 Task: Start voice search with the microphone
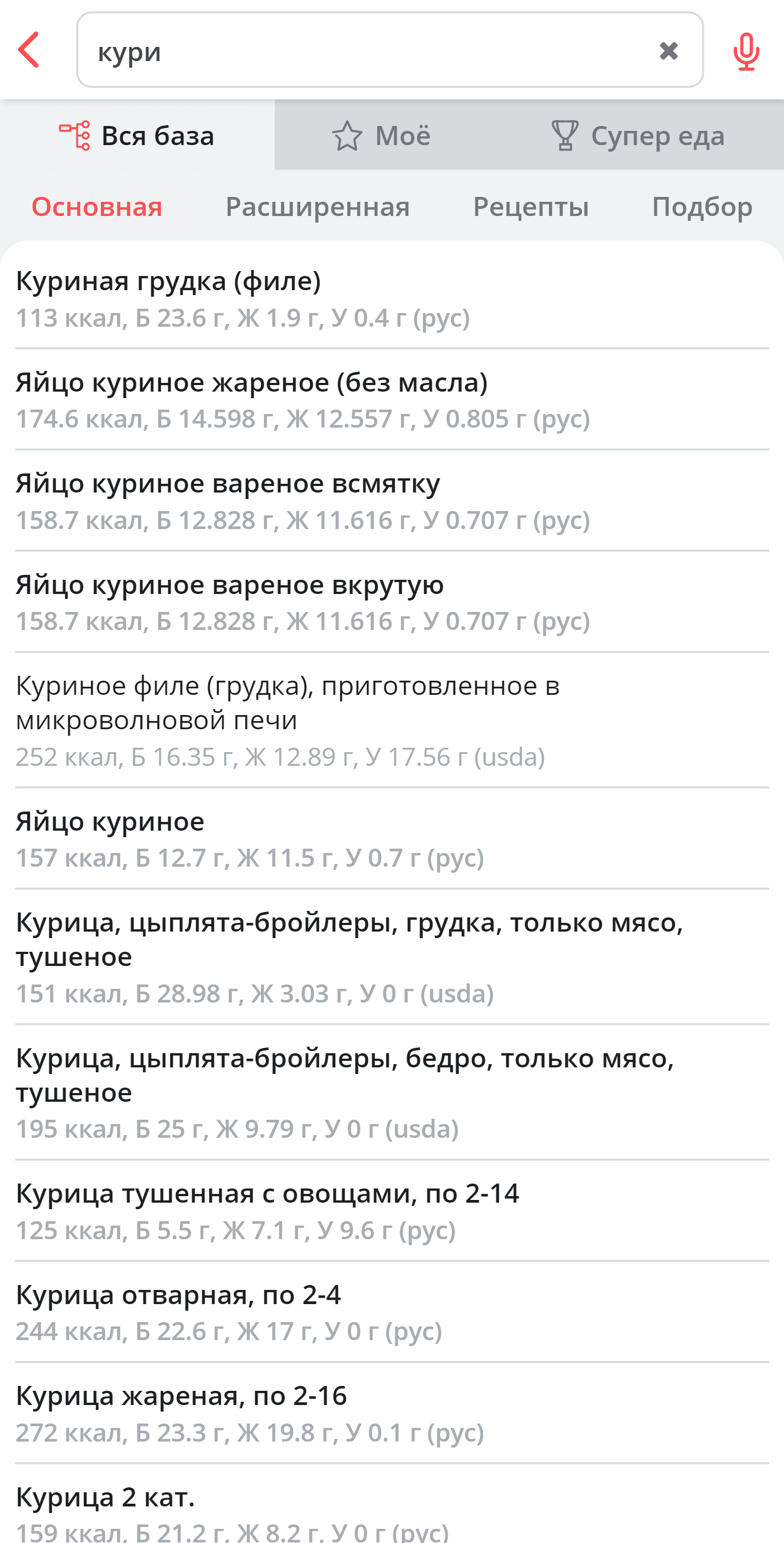(746, 51)
